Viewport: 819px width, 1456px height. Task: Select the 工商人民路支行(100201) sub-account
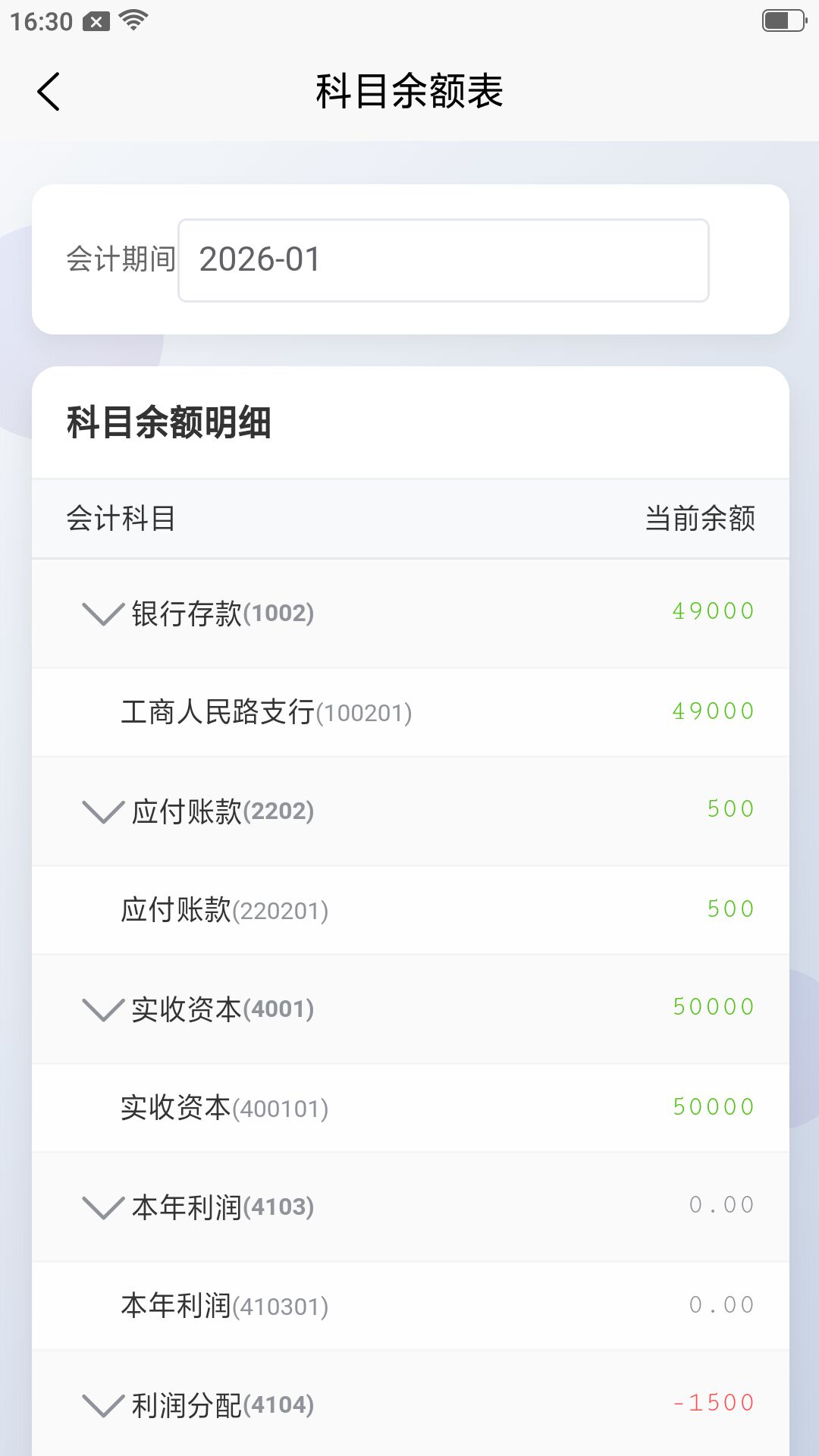(x=265, y=713)
